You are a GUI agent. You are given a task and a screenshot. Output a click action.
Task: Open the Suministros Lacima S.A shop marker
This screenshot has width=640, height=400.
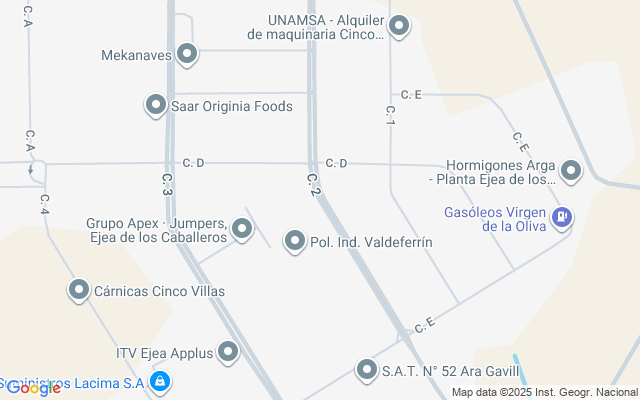pyautogui.click(x=160, y=381)
